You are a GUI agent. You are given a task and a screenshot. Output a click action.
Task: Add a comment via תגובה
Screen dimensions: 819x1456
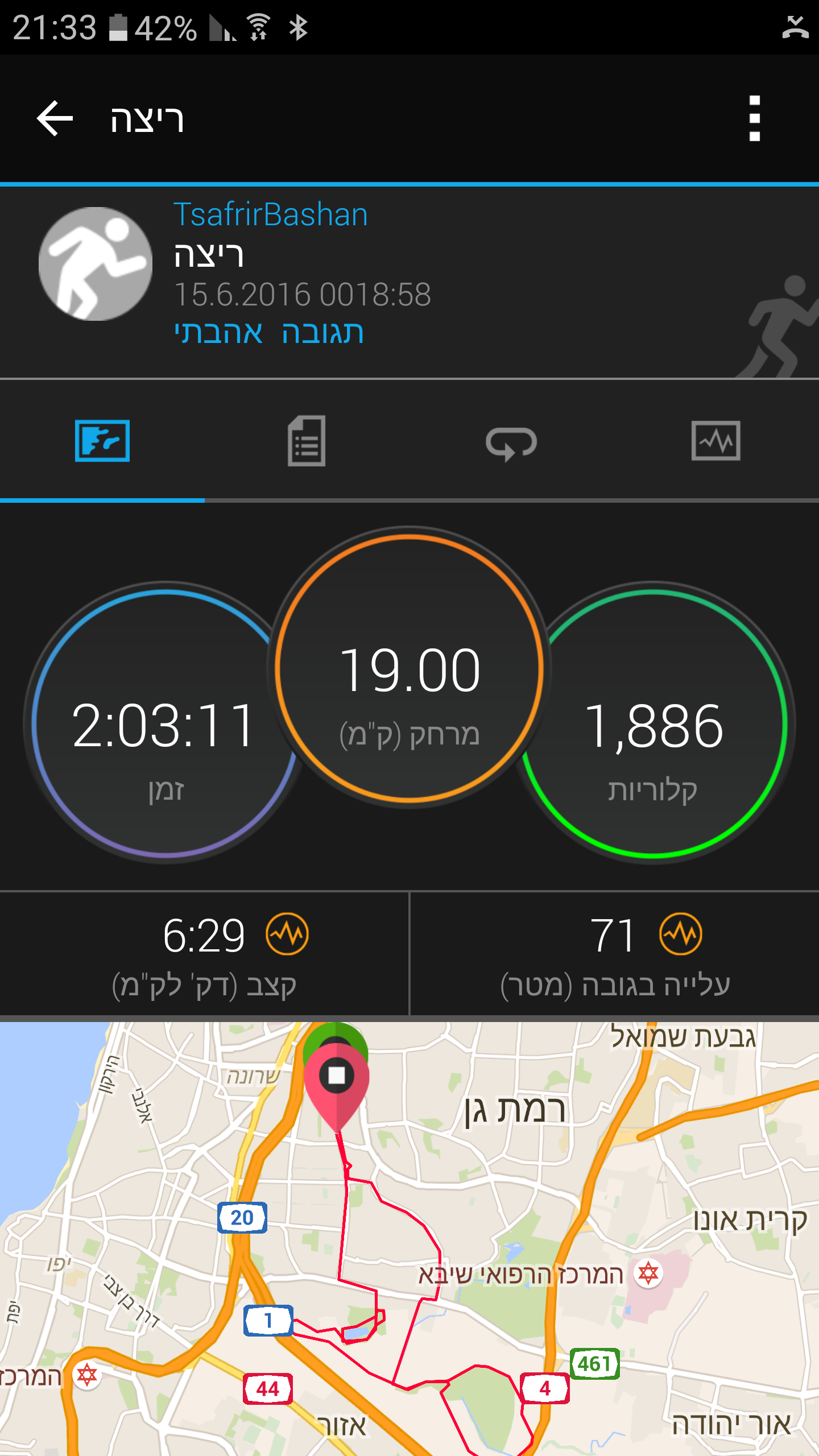pos(323,333)
